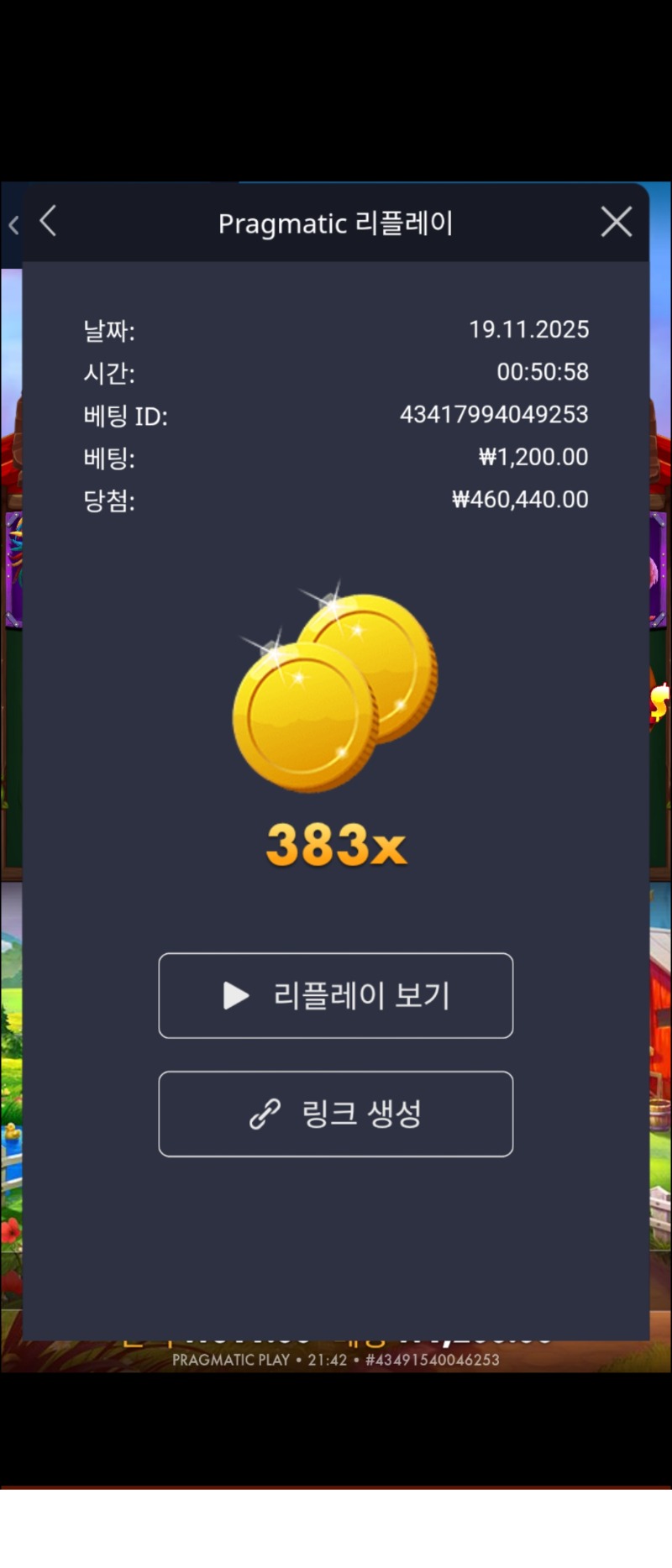This screenshot has height=1568, width=672.
Task: Click the 날짜 date value 19.11.2025
Action: pos(529,329)
